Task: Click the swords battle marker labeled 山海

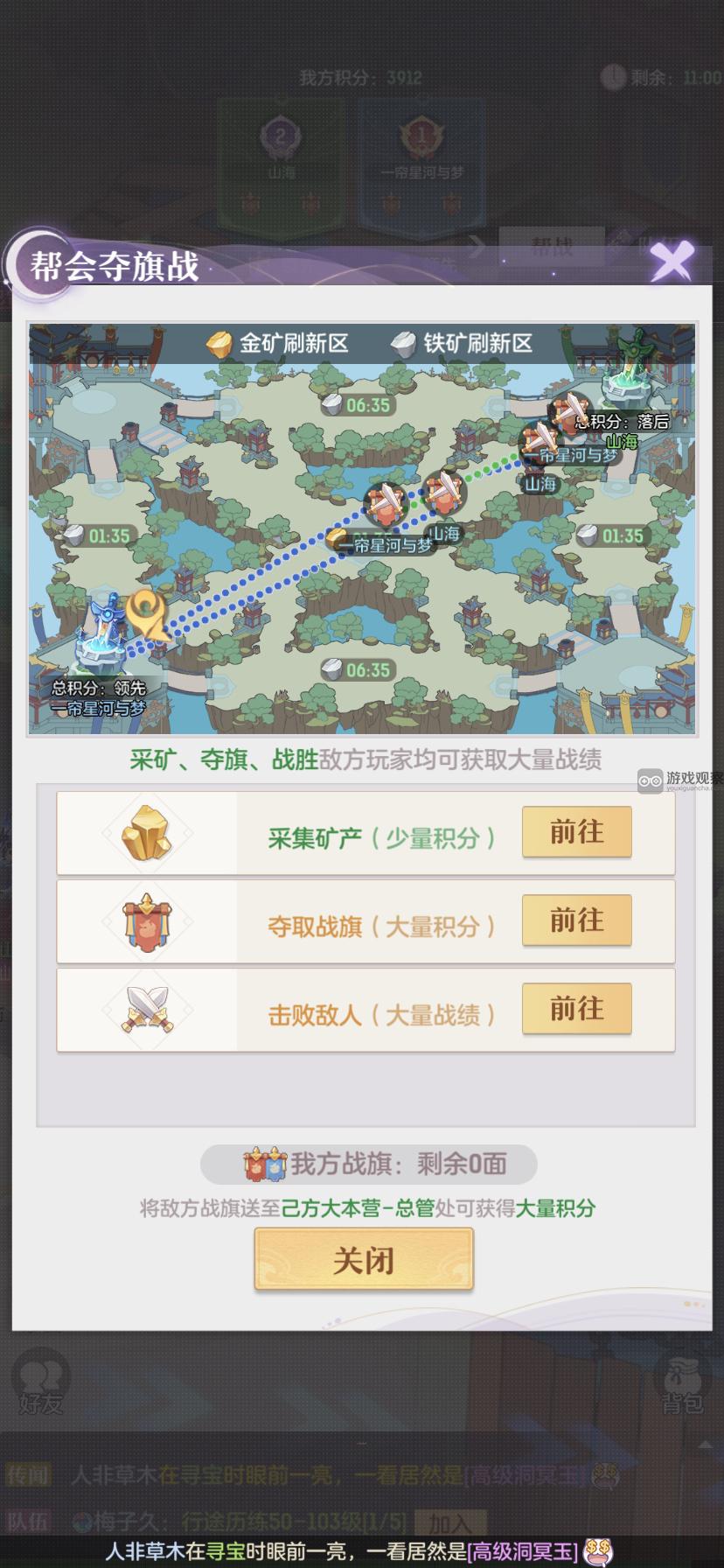Action: click(x=444, y=494)
